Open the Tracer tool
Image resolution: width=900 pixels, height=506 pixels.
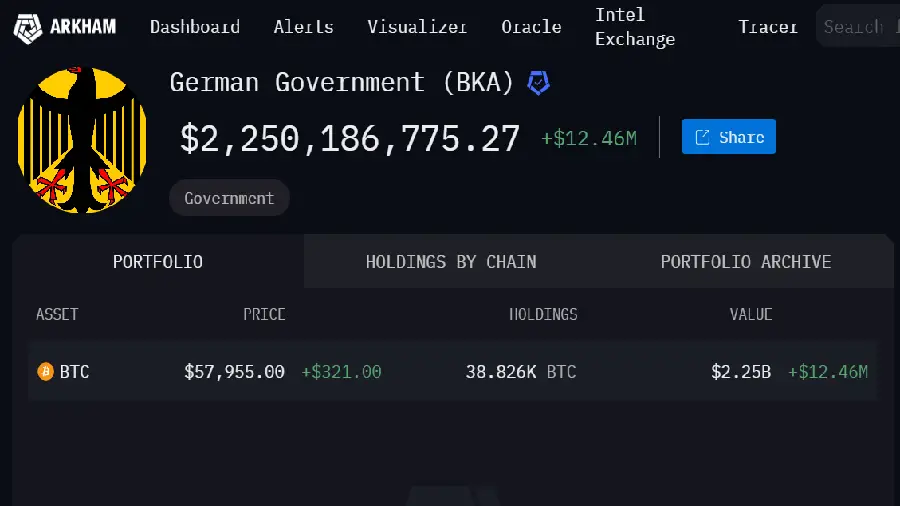point(768,27)
